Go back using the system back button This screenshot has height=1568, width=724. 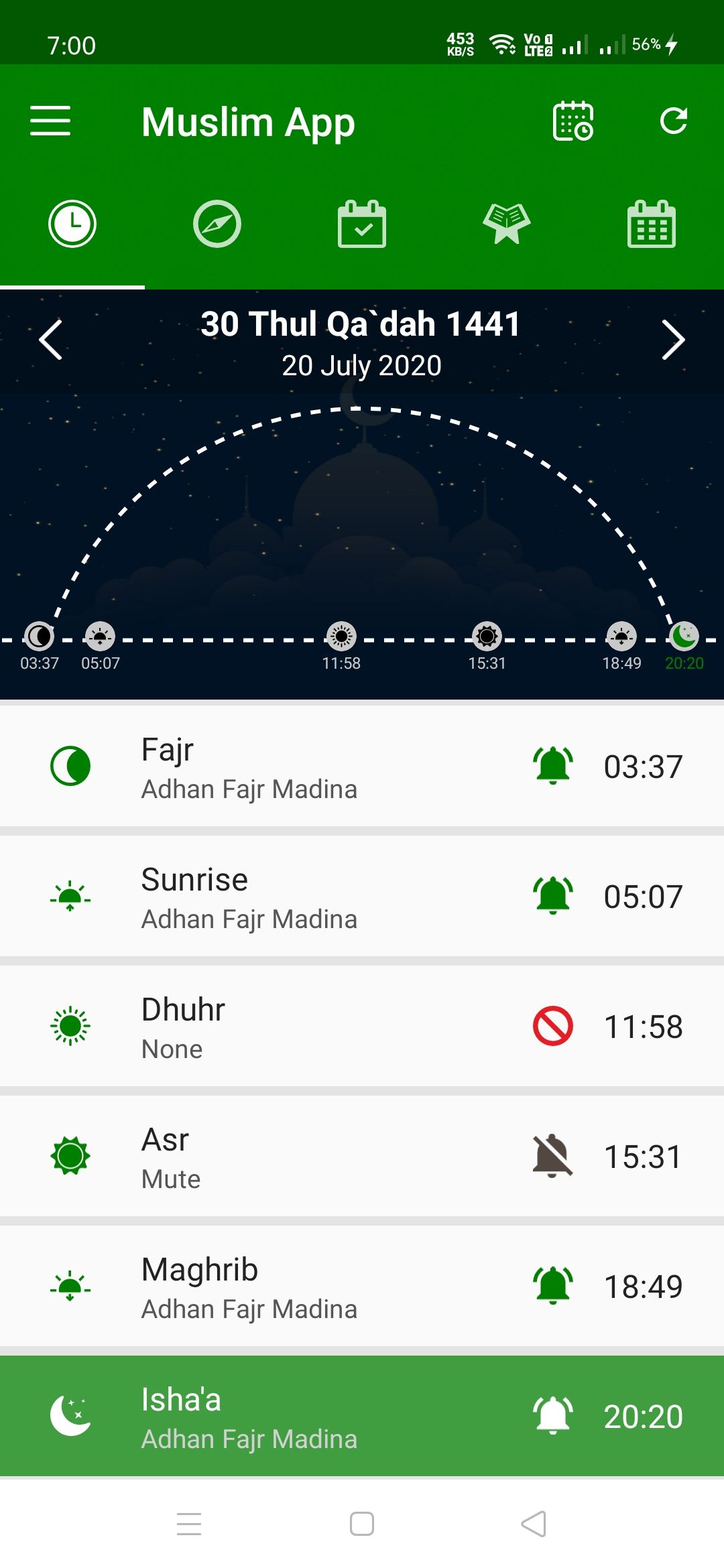point(534,1524)
